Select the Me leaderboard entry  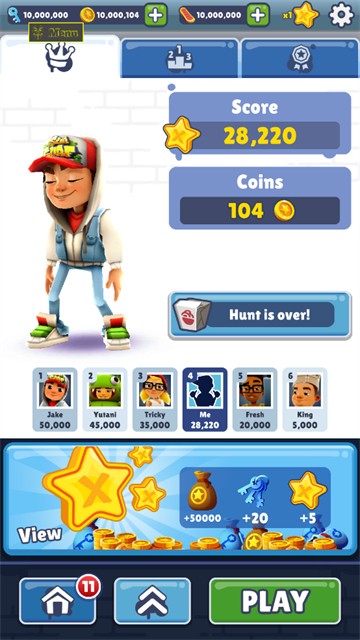(204, 399)
